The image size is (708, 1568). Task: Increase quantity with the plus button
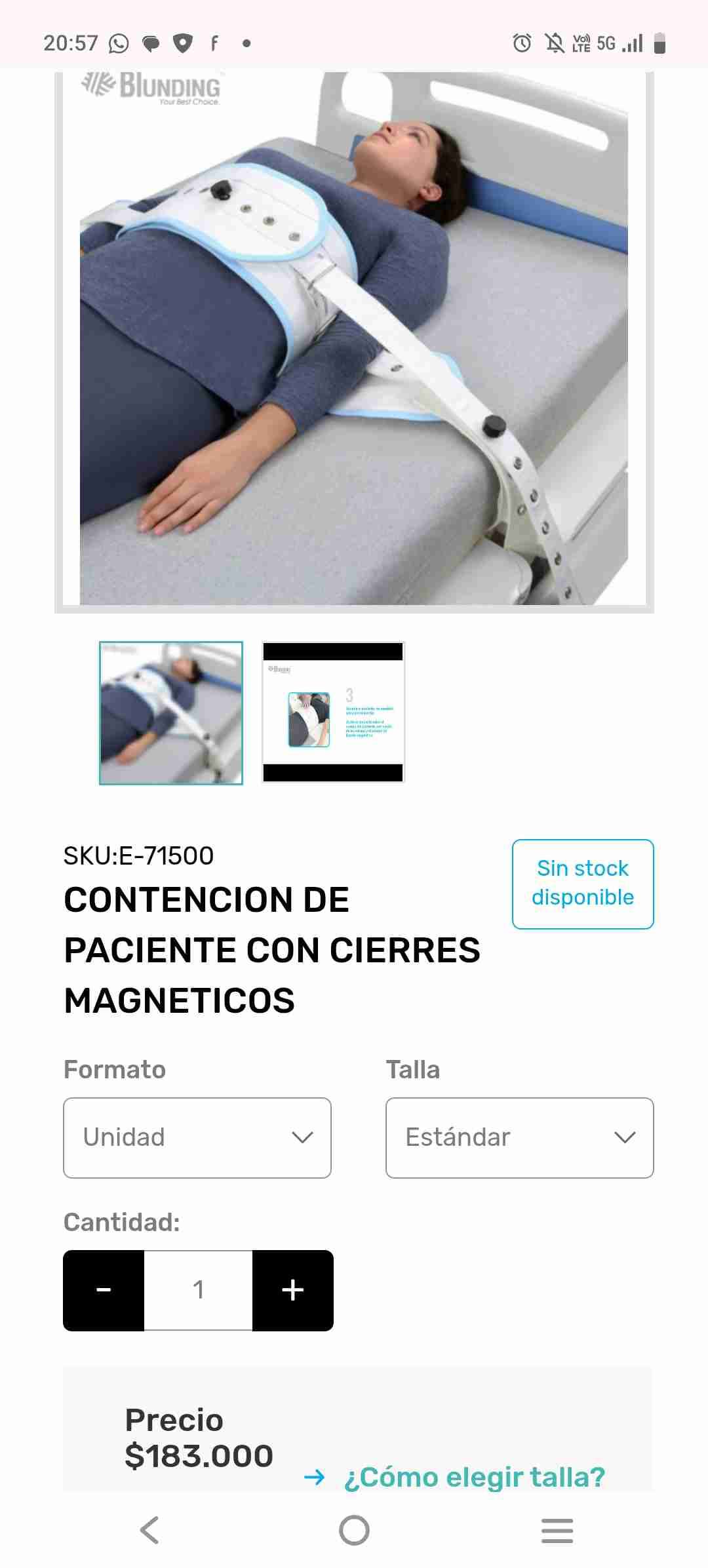pos(292,1289)
